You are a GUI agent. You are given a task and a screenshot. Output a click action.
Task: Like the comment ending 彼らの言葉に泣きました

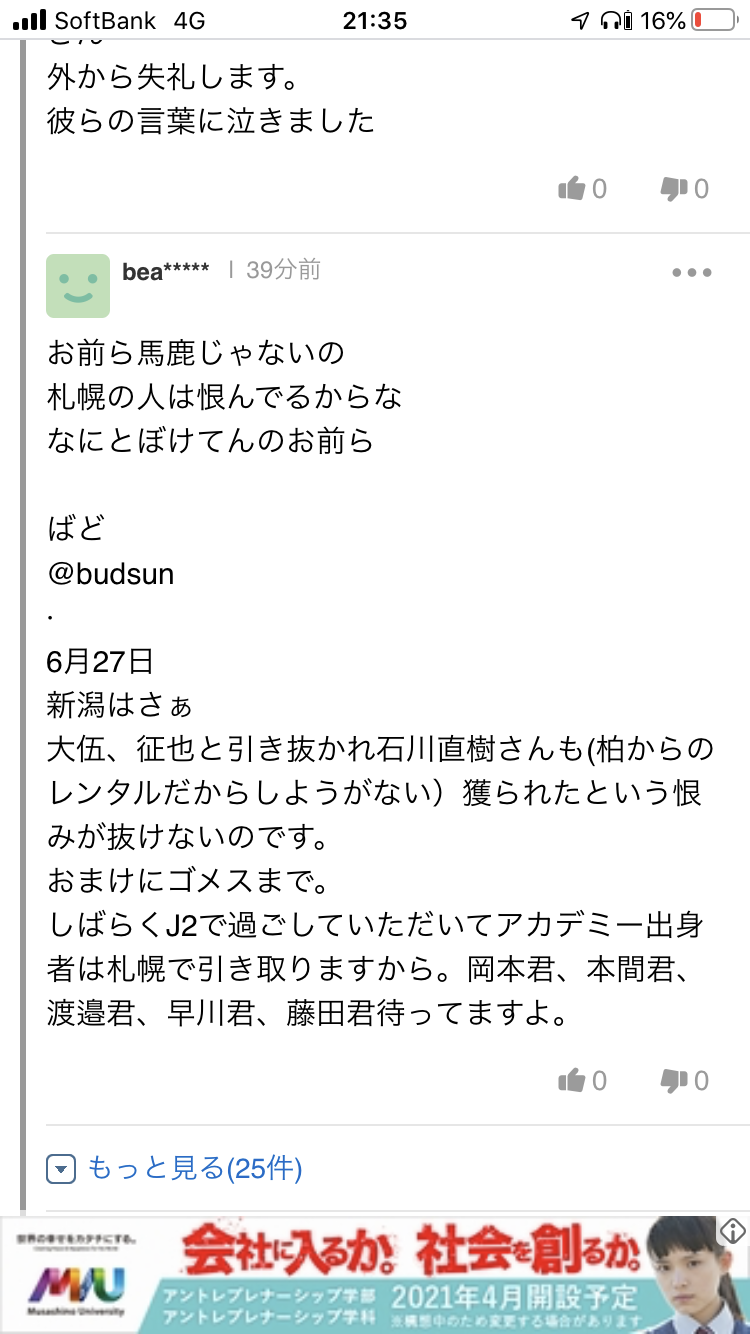pos(582,188)
